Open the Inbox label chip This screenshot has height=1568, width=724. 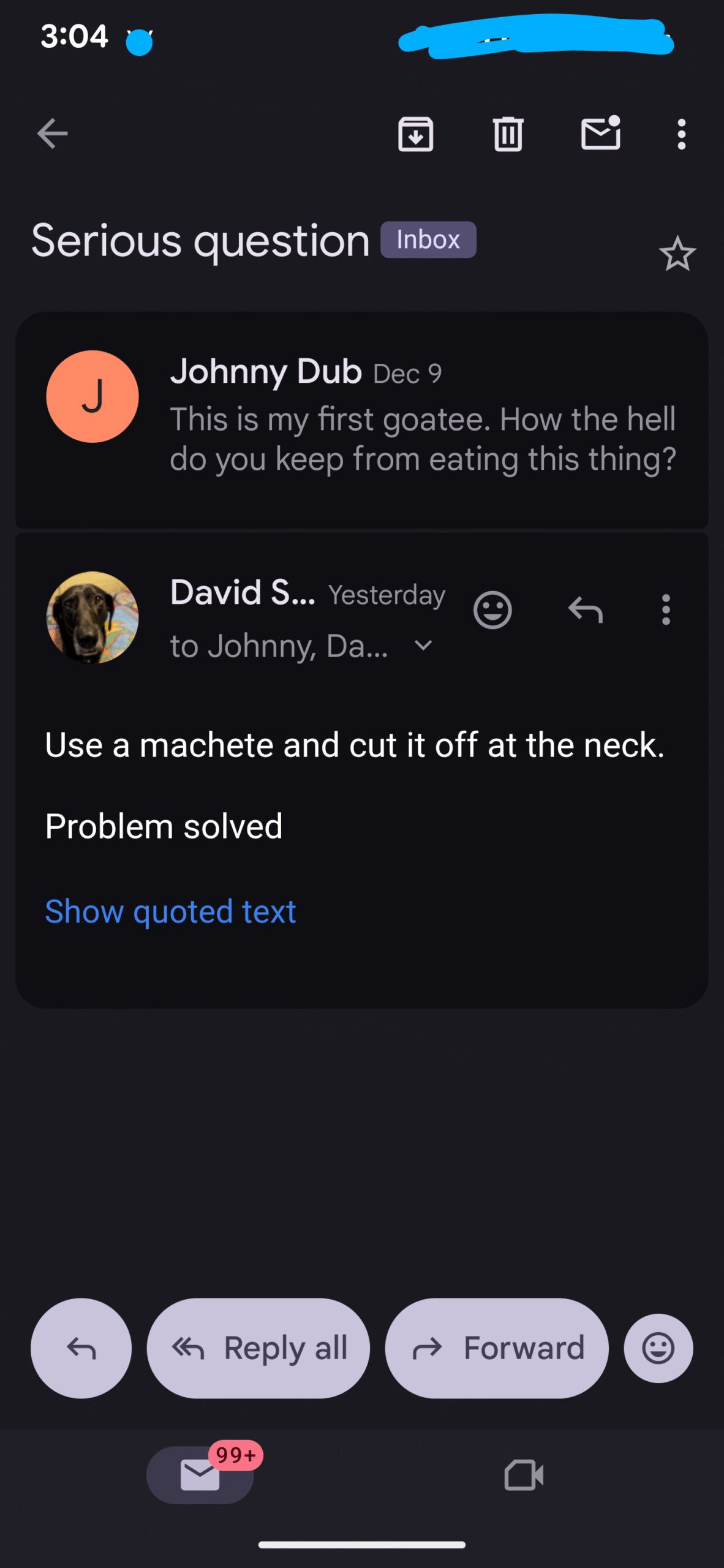428,239
